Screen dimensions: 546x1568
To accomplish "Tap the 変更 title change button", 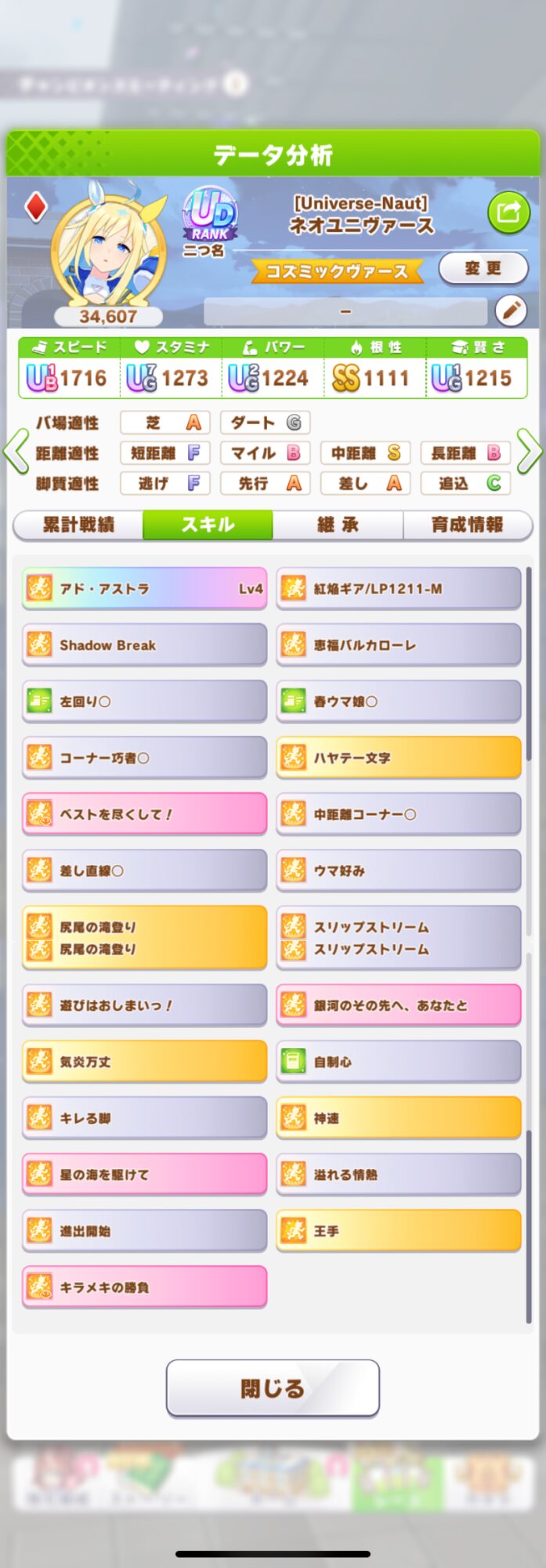I will click(483, 268).
